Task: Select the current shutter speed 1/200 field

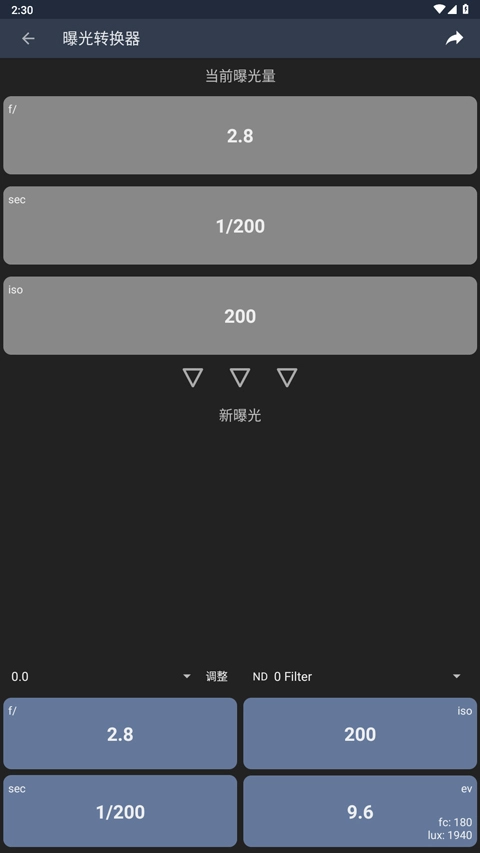Action: pos(240,226)
